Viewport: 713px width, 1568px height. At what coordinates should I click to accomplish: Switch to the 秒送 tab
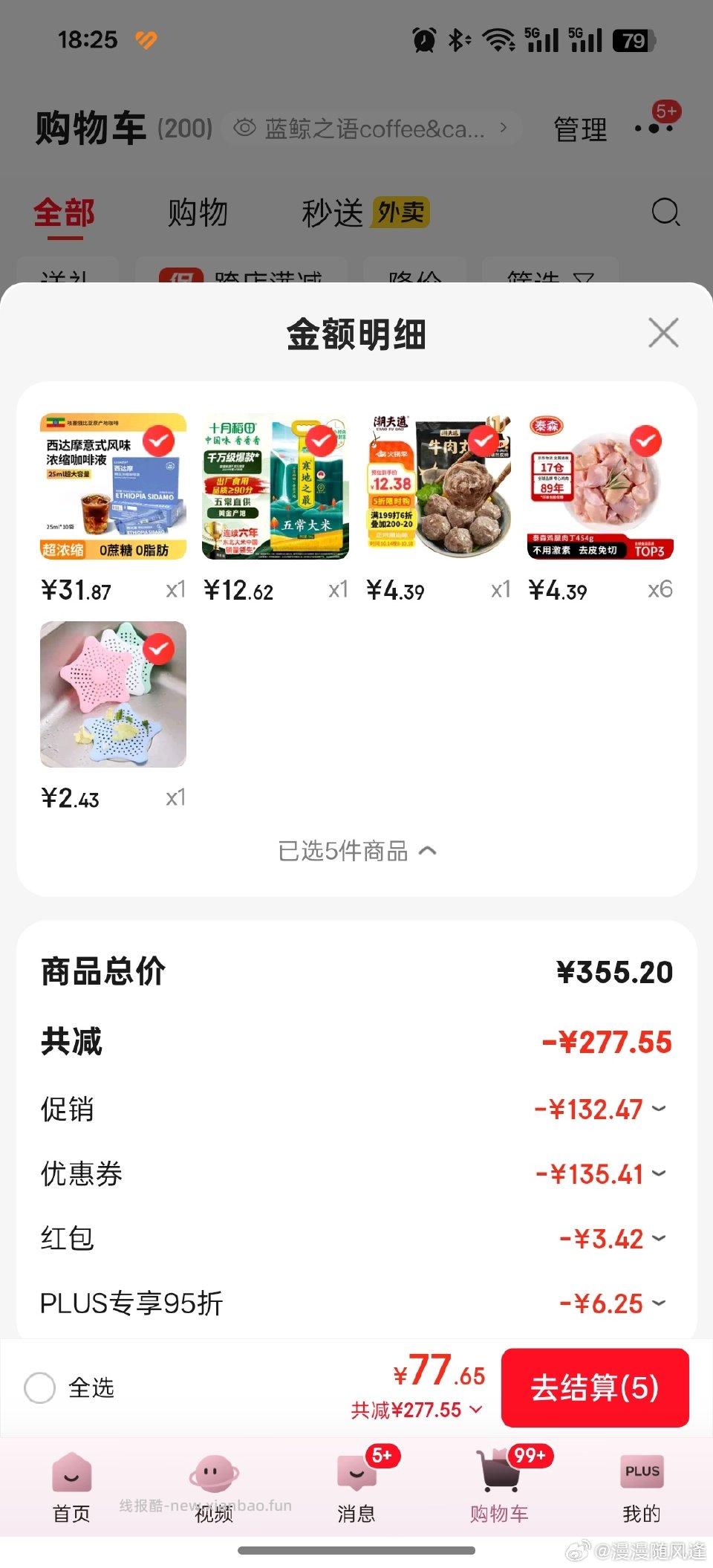pyautogui.click(x=331, y=214)
